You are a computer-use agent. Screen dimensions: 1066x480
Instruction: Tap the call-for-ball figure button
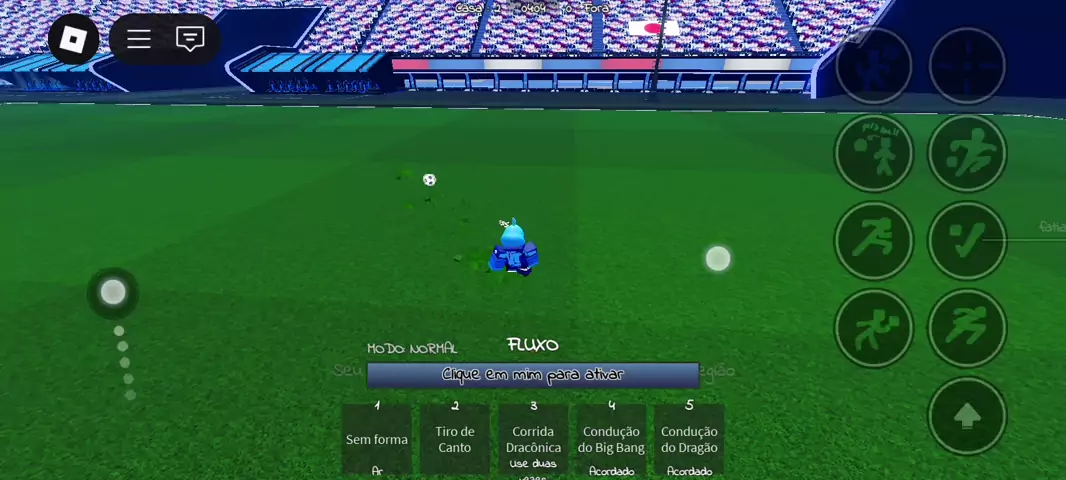(874, 153)
